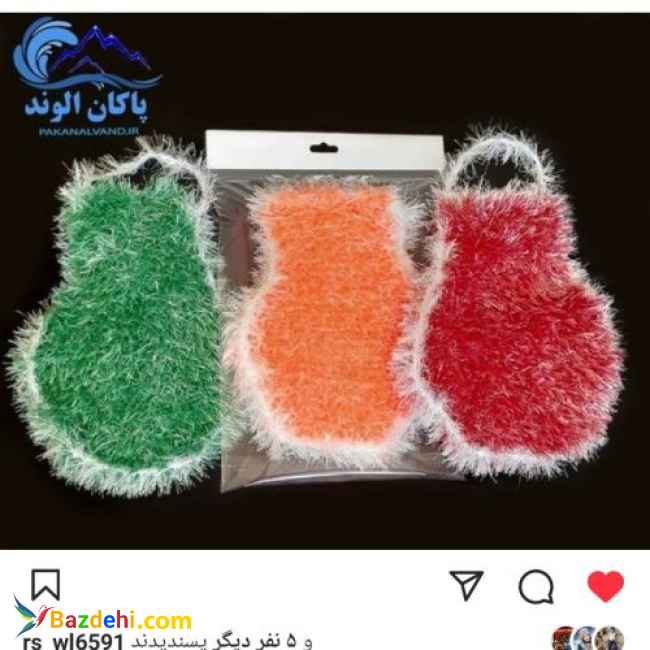
Task: Save the post with the bookmark icon
Action: click(47, 586)
